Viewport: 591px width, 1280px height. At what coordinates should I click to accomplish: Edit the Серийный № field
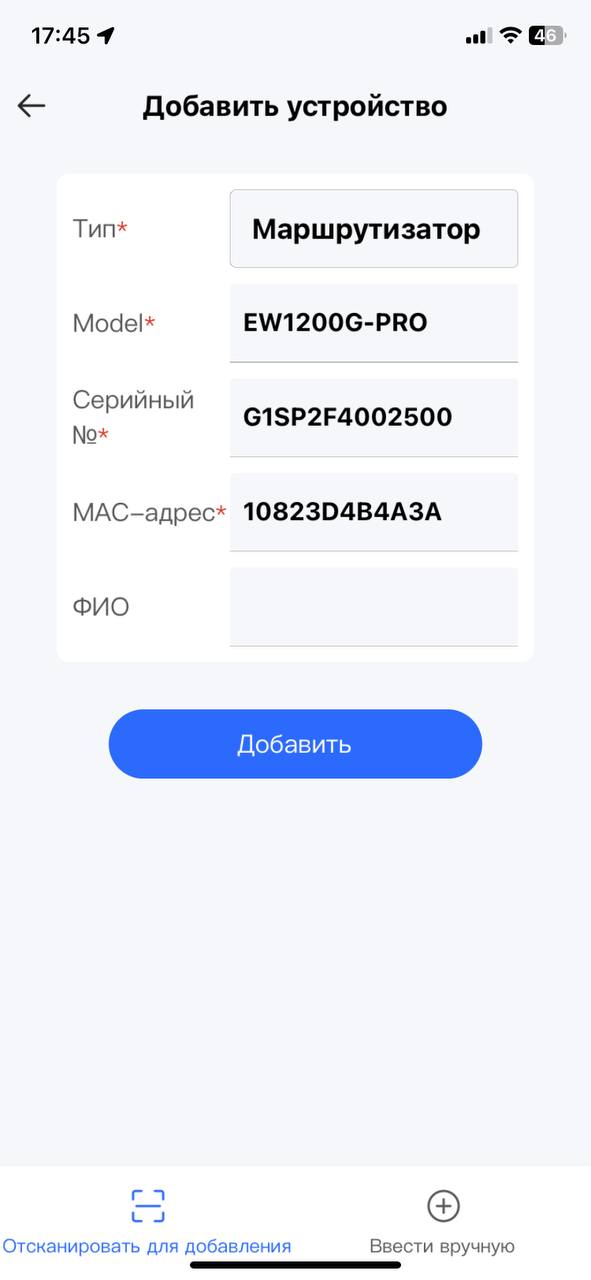click(374, 417)
